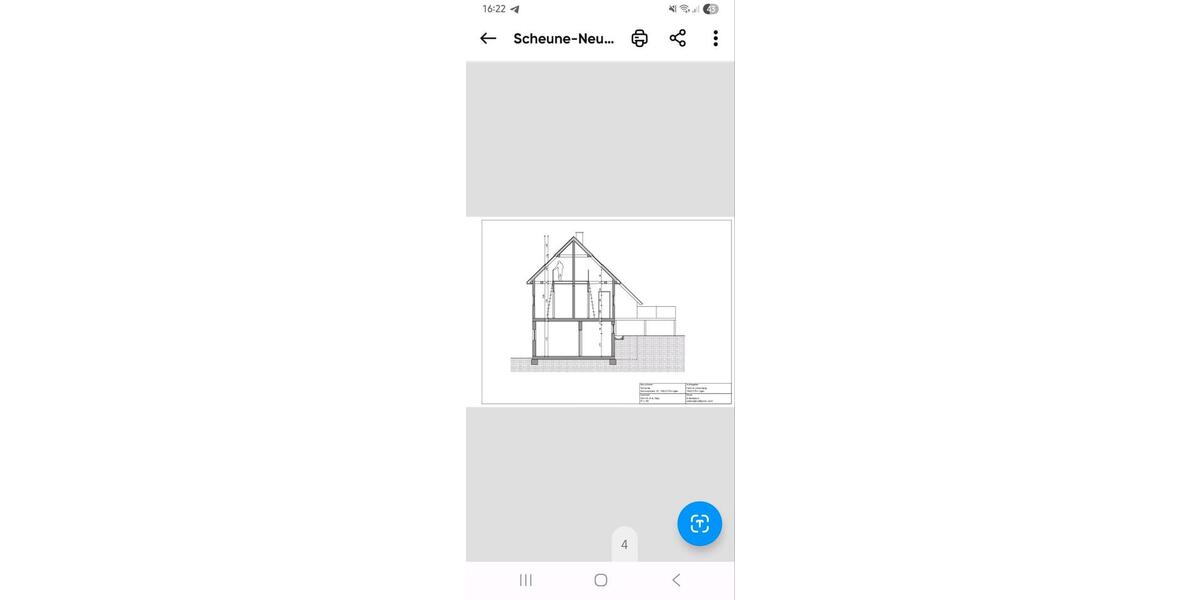Go to the home screen
Screen dimensions: 1200x600
(600, 580)
